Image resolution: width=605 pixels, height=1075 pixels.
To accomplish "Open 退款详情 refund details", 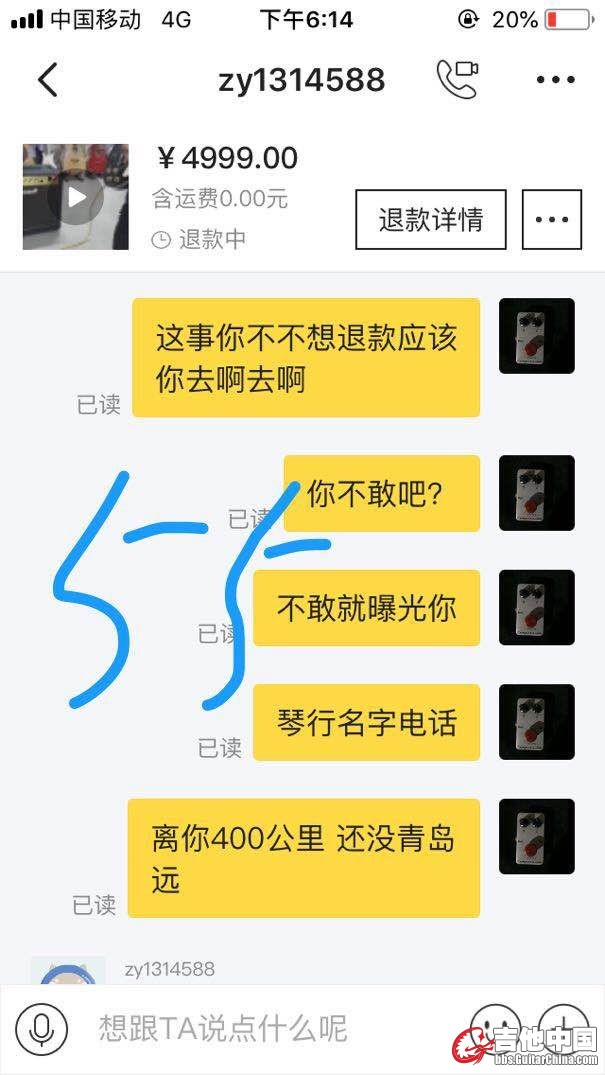I will click(x=430, y=219).
